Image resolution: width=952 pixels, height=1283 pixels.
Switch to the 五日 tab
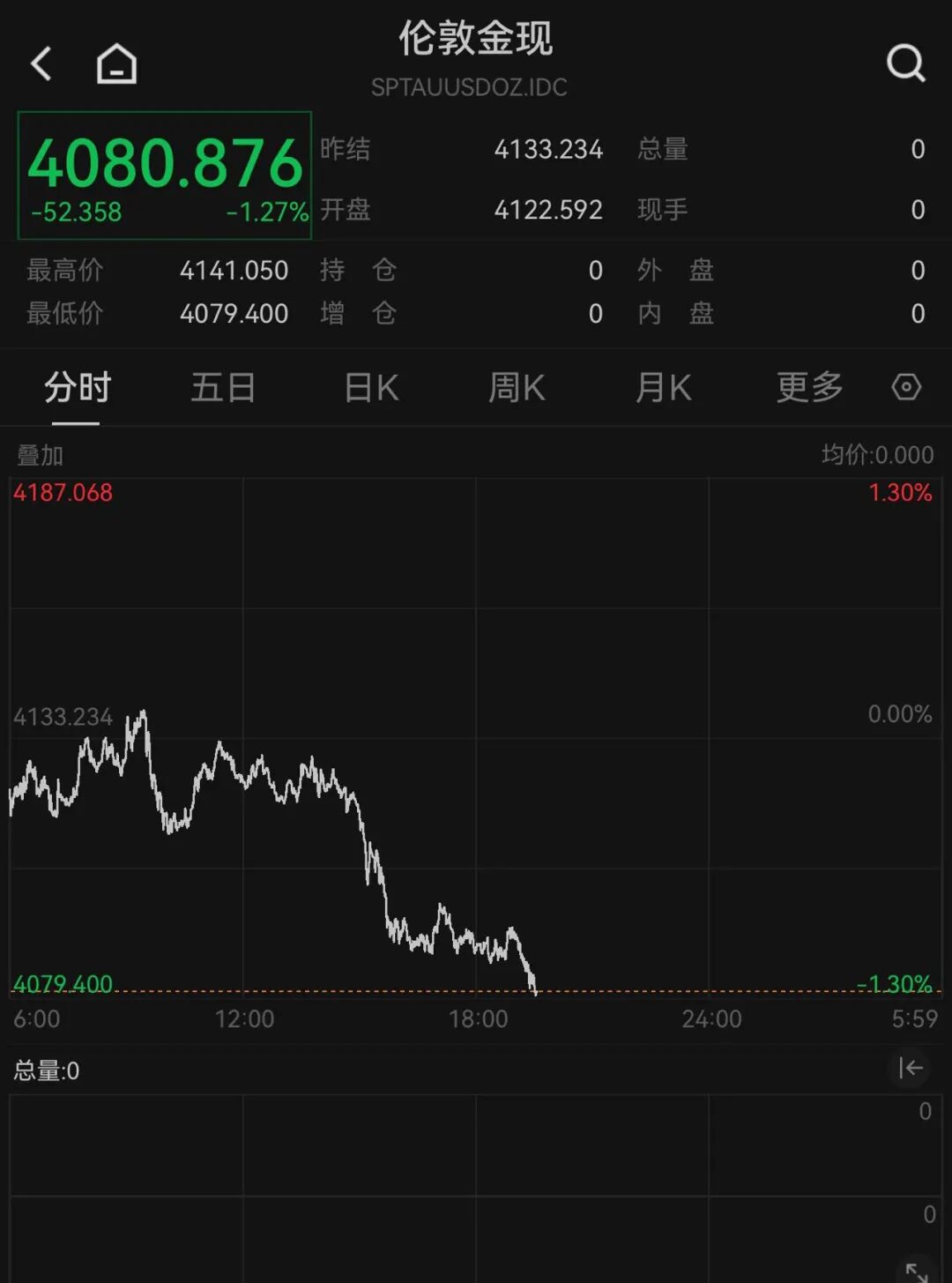(223, 387)
